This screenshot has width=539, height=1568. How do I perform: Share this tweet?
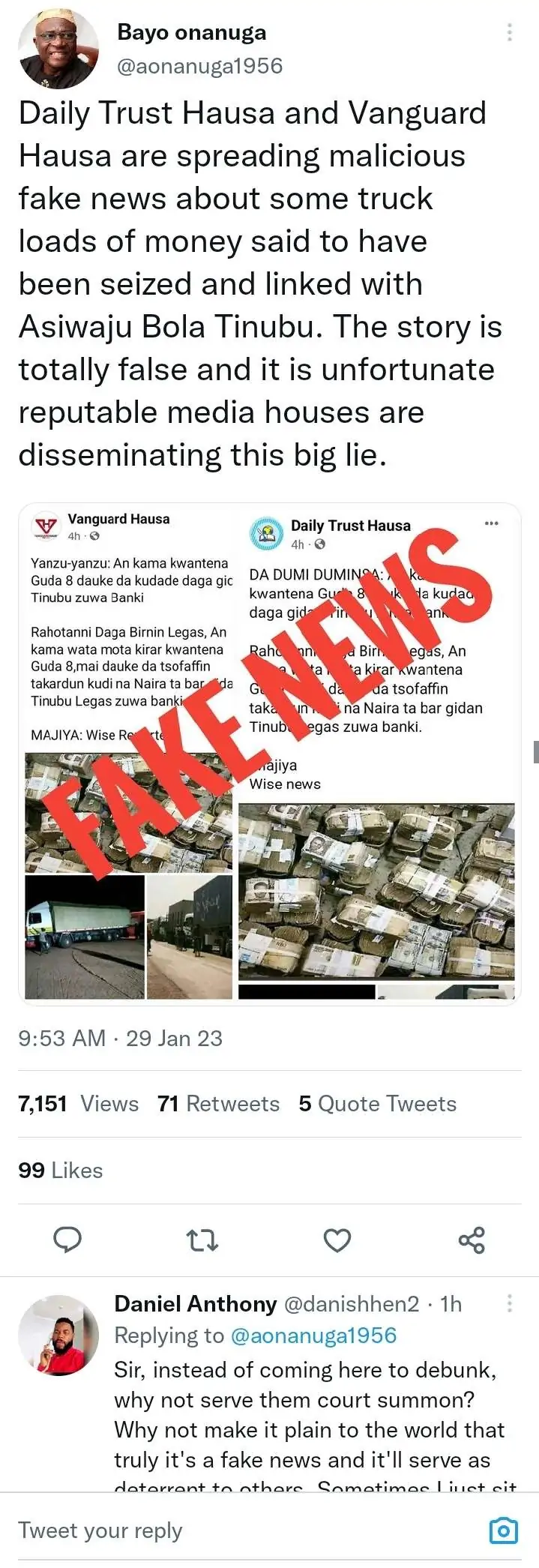[x=472, y=1240]
